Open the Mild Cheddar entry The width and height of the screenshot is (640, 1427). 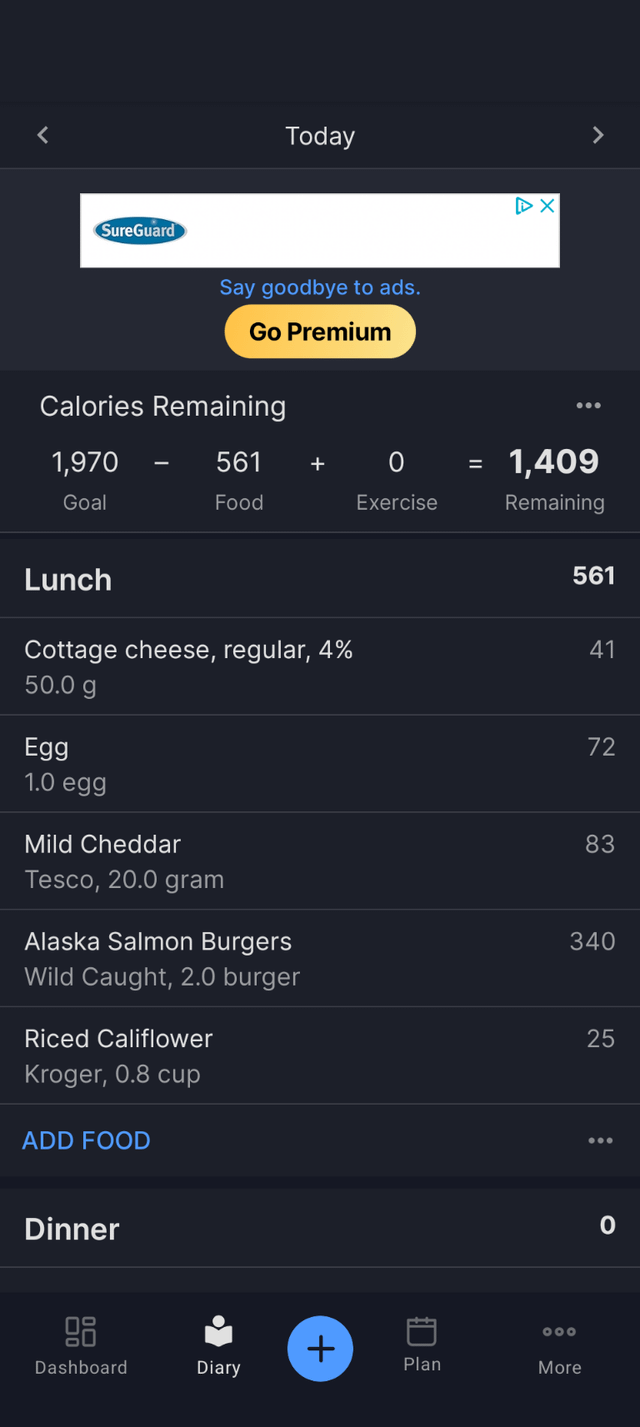coord(320,860)
